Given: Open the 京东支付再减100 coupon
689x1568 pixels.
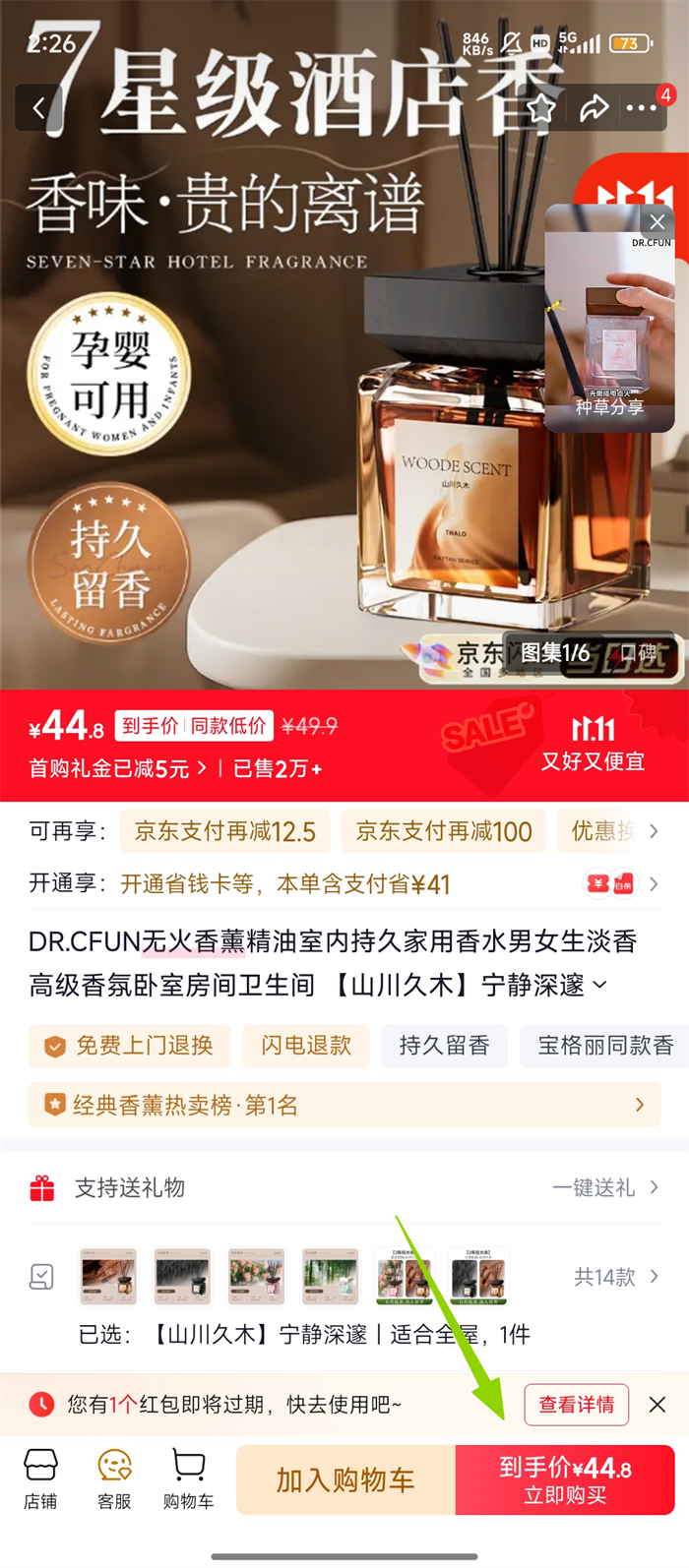Looking at the screenshot, I should coord(443,832).
